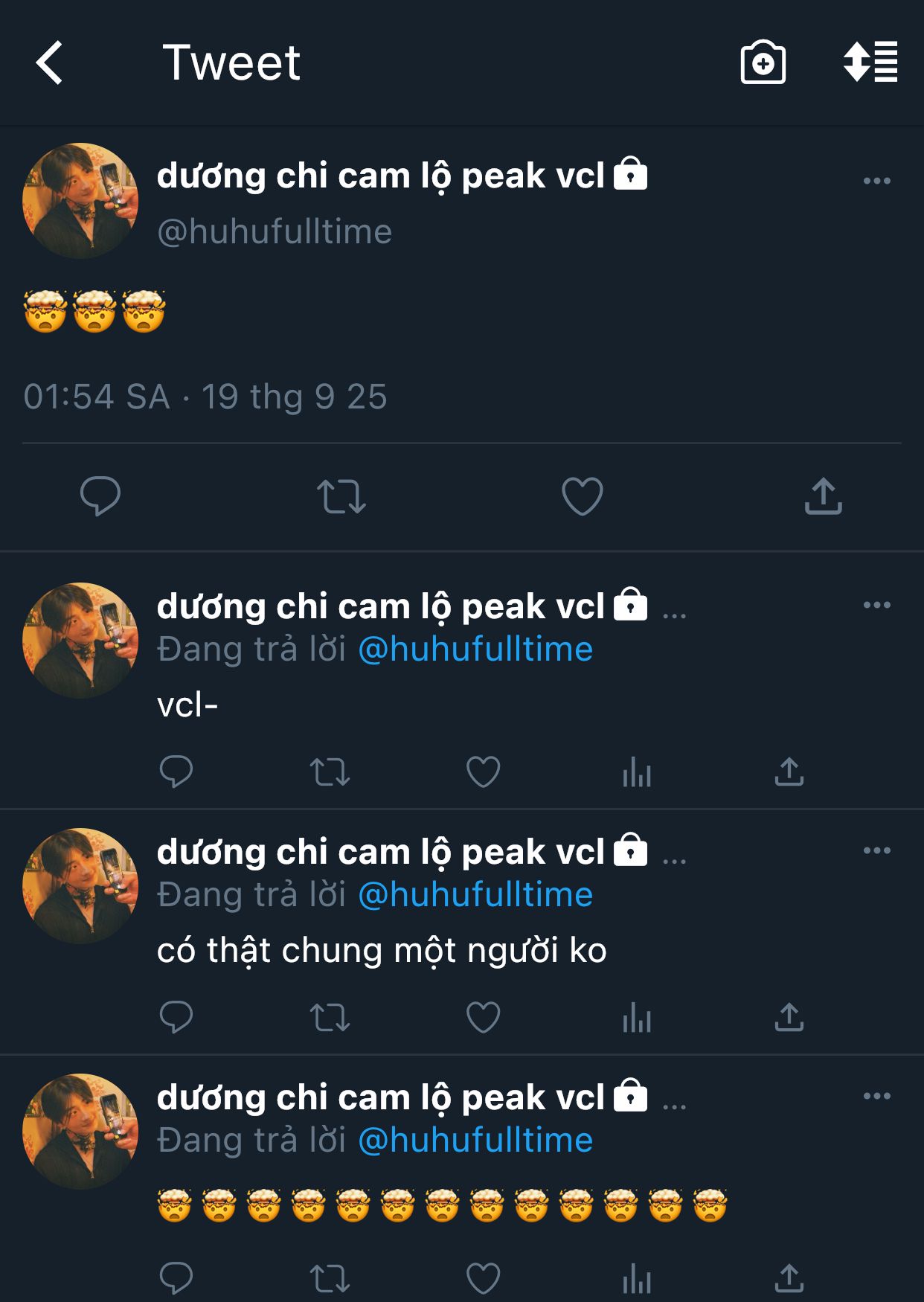The image size is (924, 1302).
Task: Tap the camera plus icon in header
Action: tap(763, 62)
